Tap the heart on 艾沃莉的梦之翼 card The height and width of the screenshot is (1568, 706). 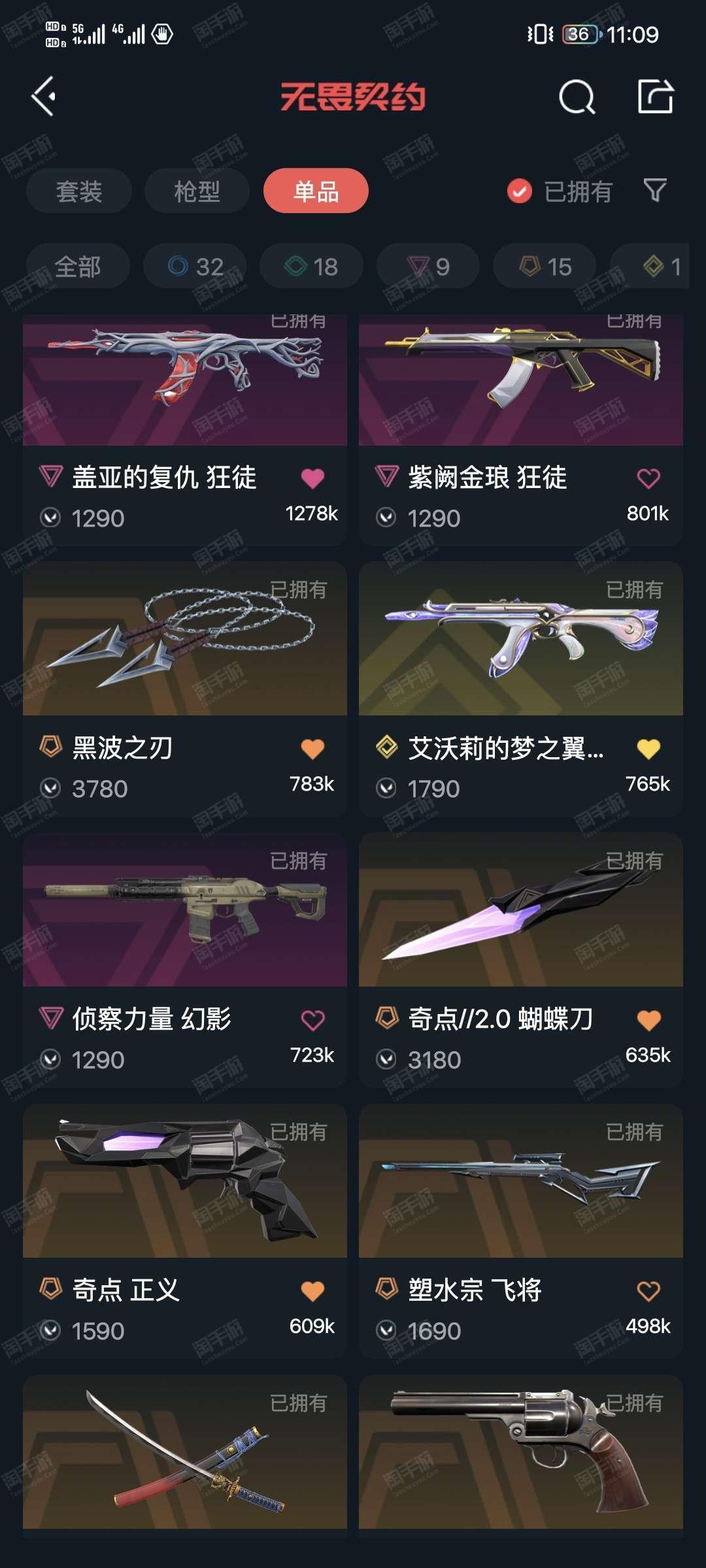click(x=648, y=749)
